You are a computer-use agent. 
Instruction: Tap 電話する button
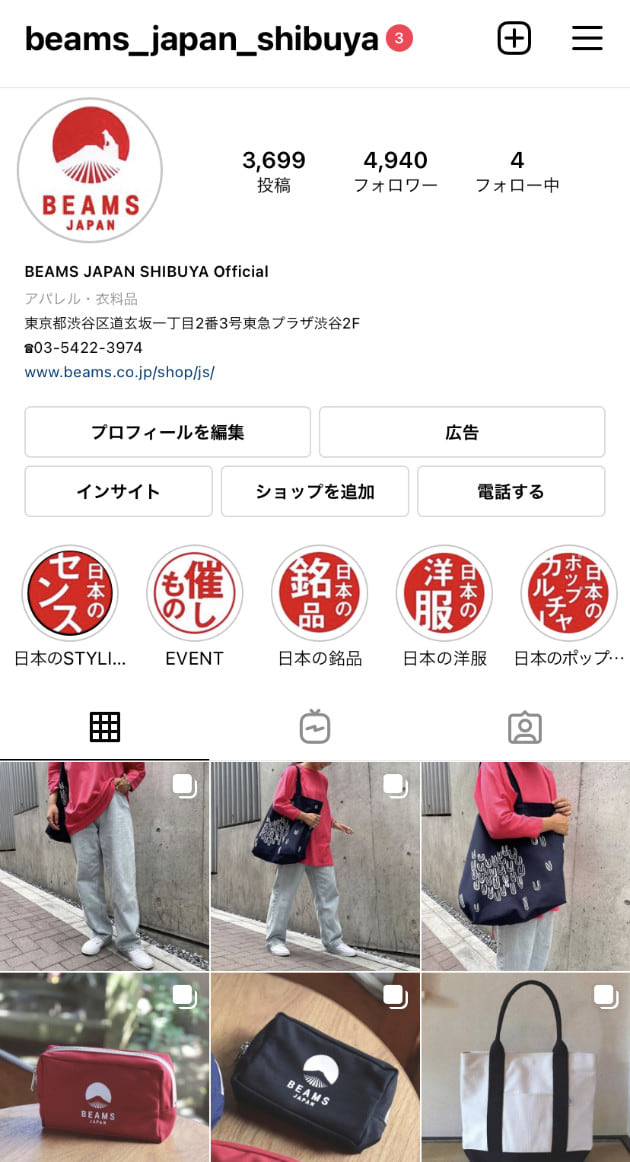pyautogui.click(x=511, y=491)
